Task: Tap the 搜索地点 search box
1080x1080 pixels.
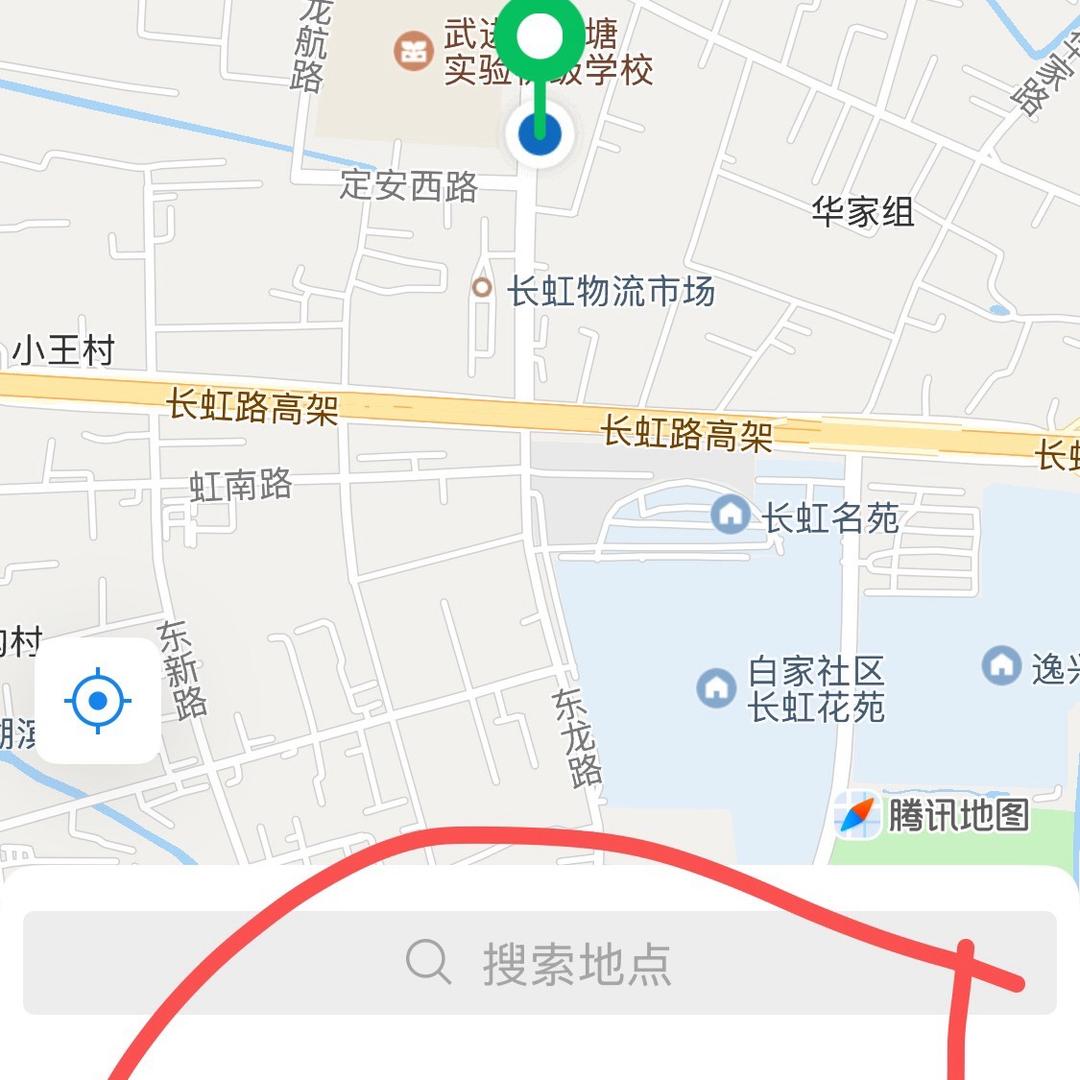Action: 540,963
